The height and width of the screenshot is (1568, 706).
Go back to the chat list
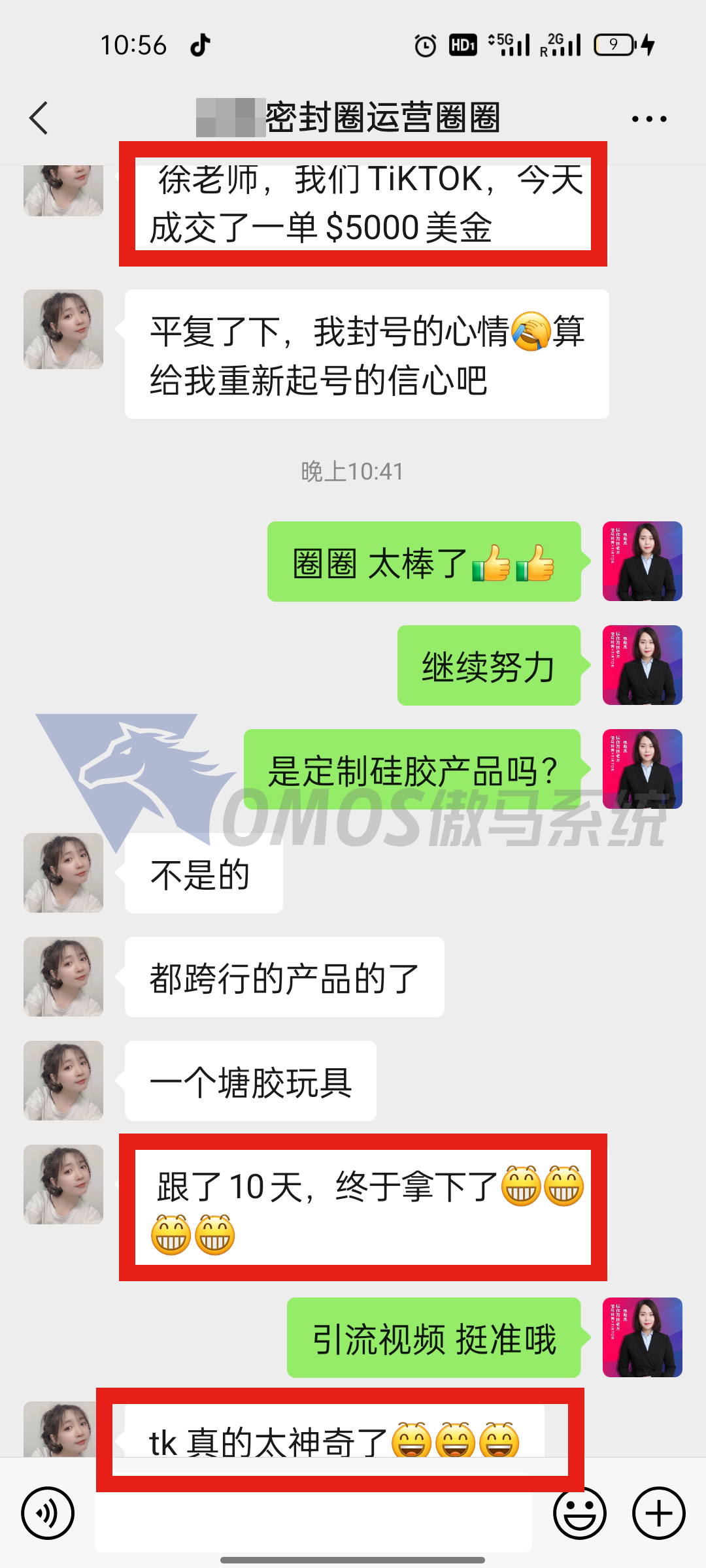click(39, 118)
